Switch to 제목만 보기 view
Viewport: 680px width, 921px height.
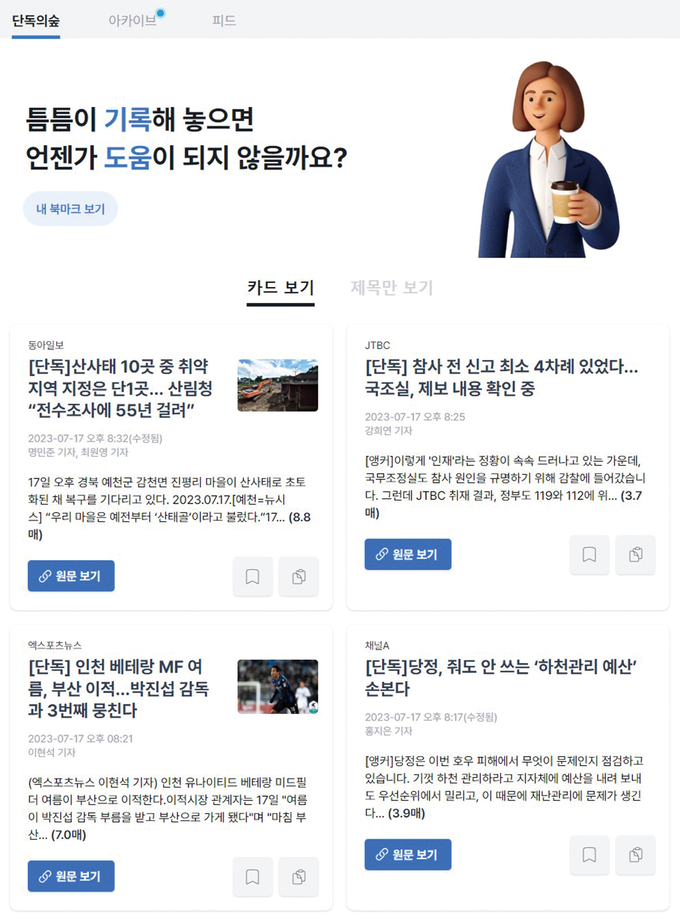[391, 288]
